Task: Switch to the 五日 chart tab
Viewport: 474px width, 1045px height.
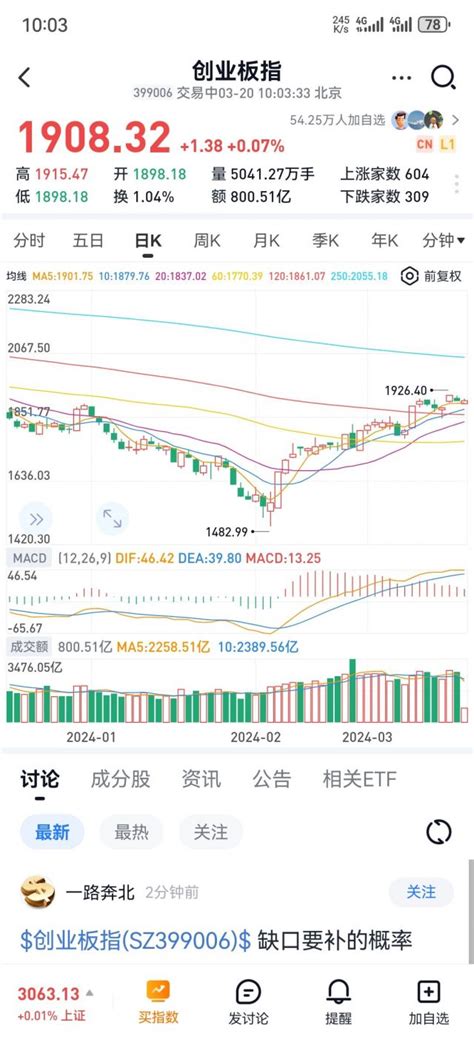Action: pos(88,241)
